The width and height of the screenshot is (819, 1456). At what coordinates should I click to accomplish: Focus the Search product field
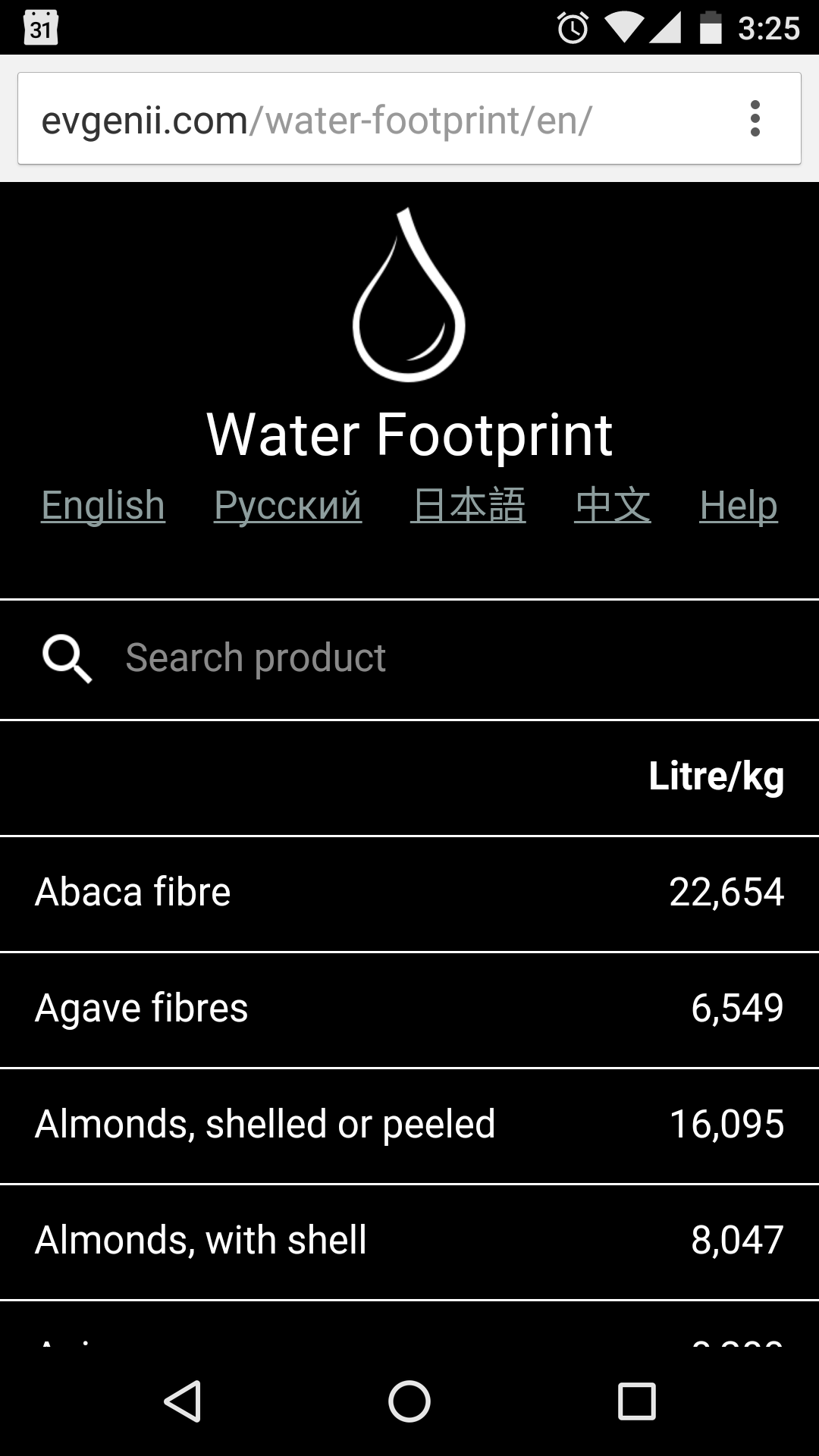coord(409,658)
